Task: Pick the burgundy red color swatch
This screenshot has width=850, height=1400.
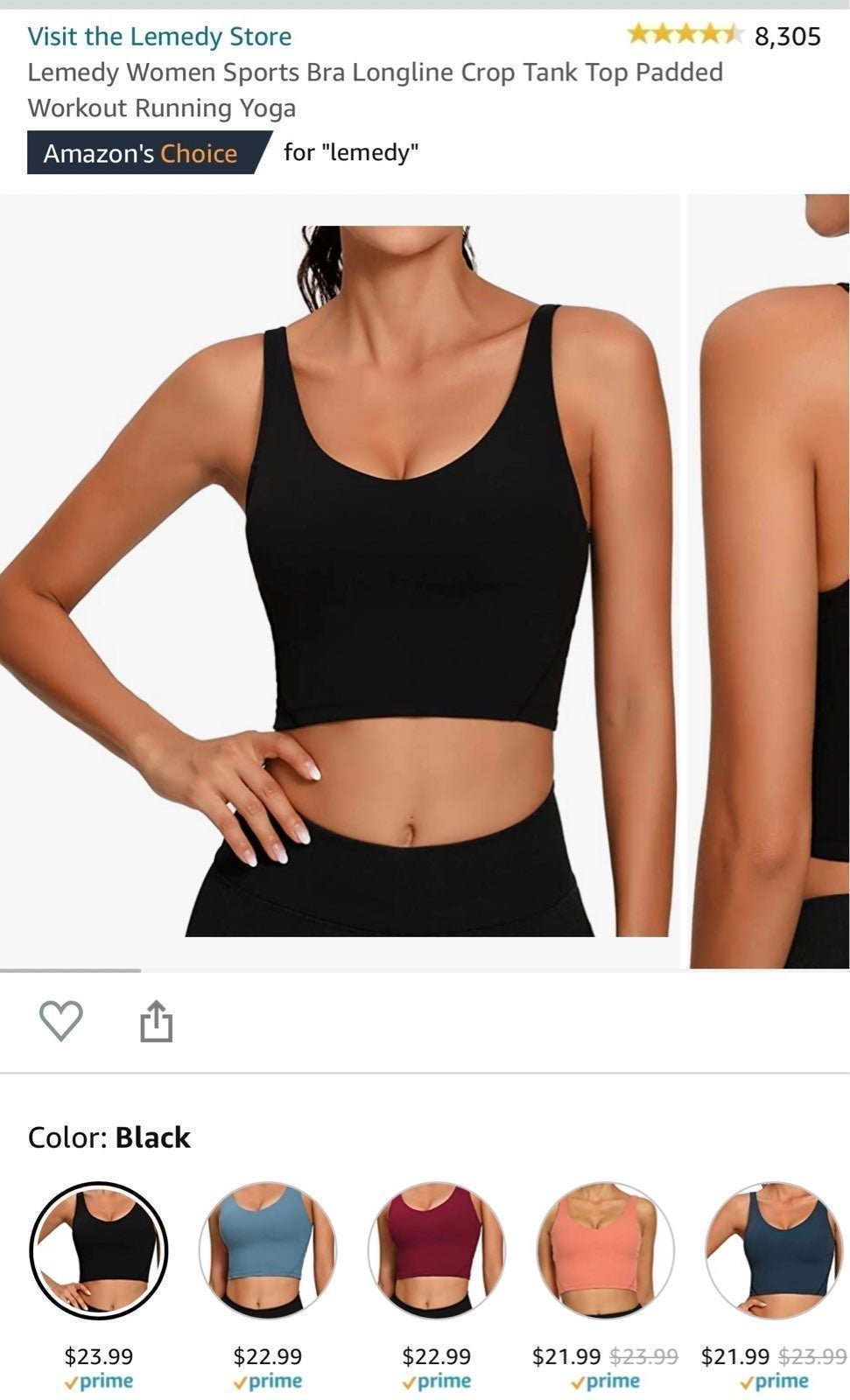Action: [x=437, y=1250]
